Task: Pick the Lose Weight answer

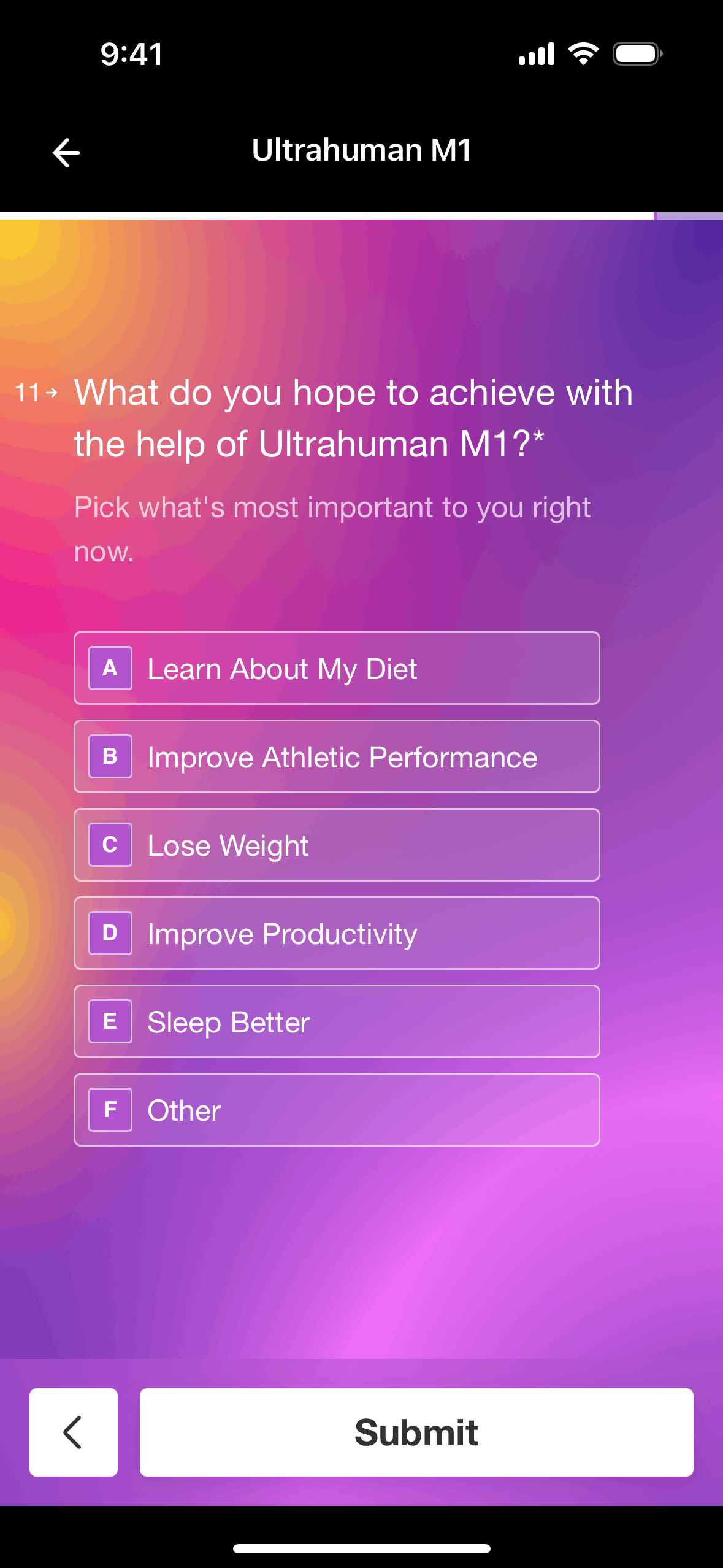Action: pyautogui.click(x=337, y=845)
